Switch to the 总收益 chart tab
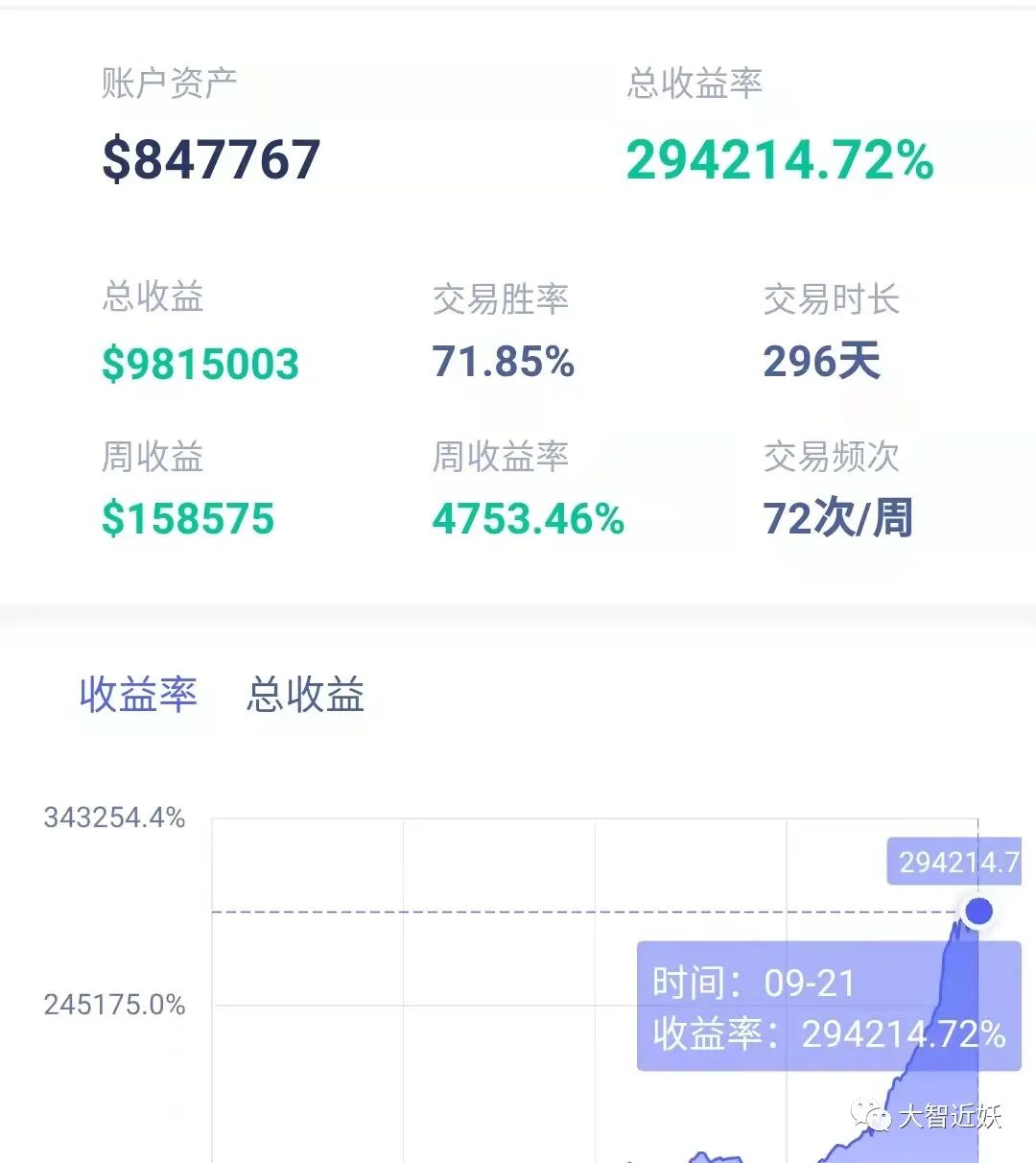 pyautogui.click(x=305, y=694)
